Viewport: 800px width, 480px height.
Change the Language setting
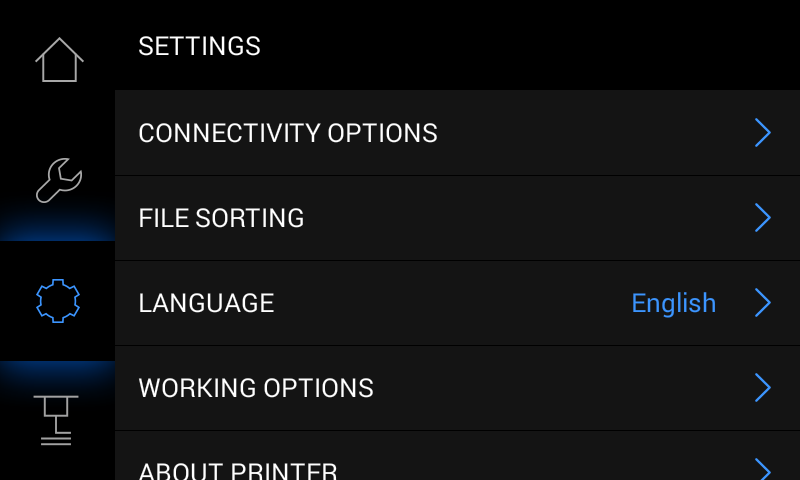[456, 303]
